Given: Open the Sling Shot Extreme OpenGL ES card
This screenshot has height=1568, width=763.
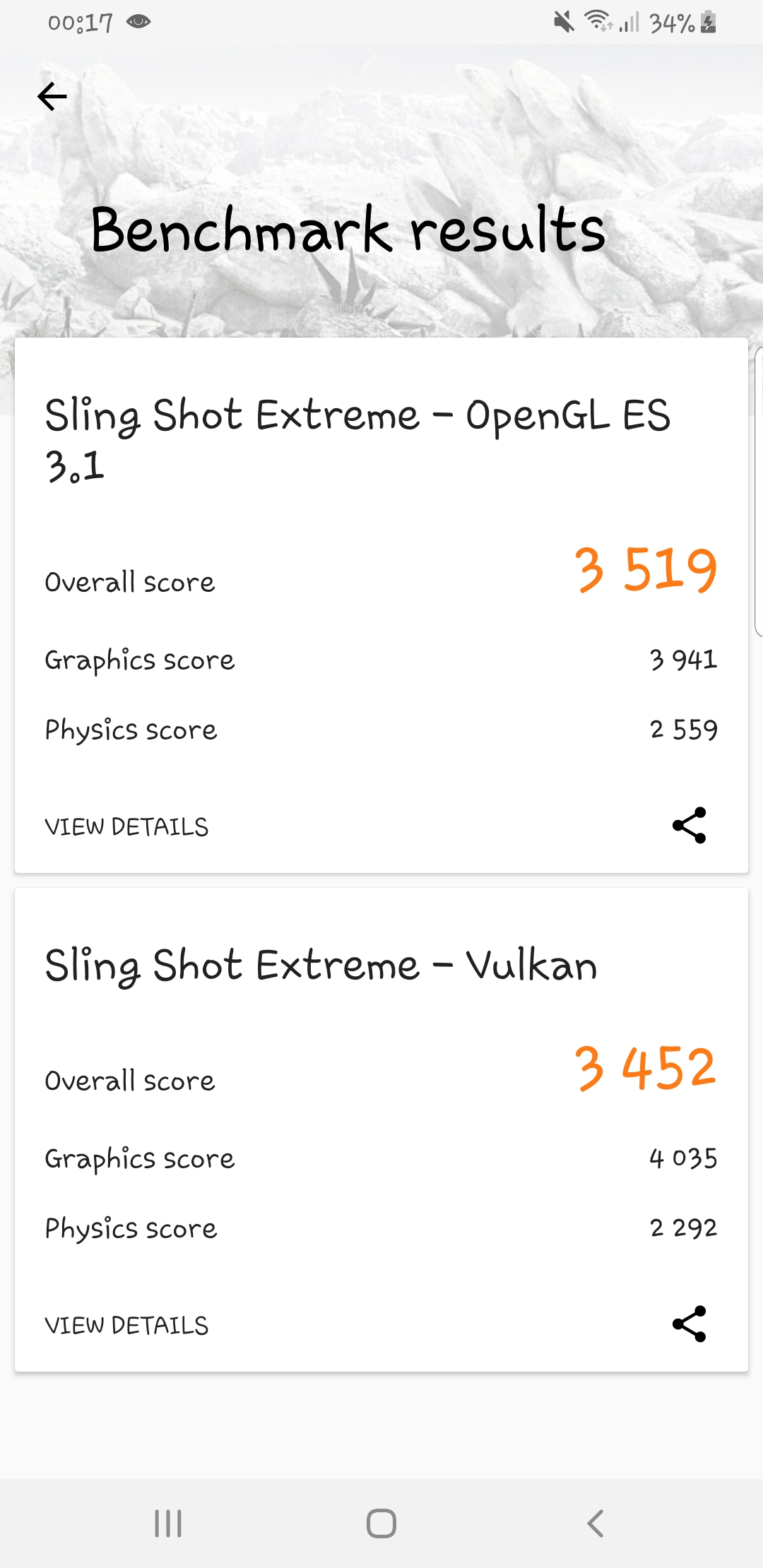Looking at the screenshot, I should coord(381,605).
